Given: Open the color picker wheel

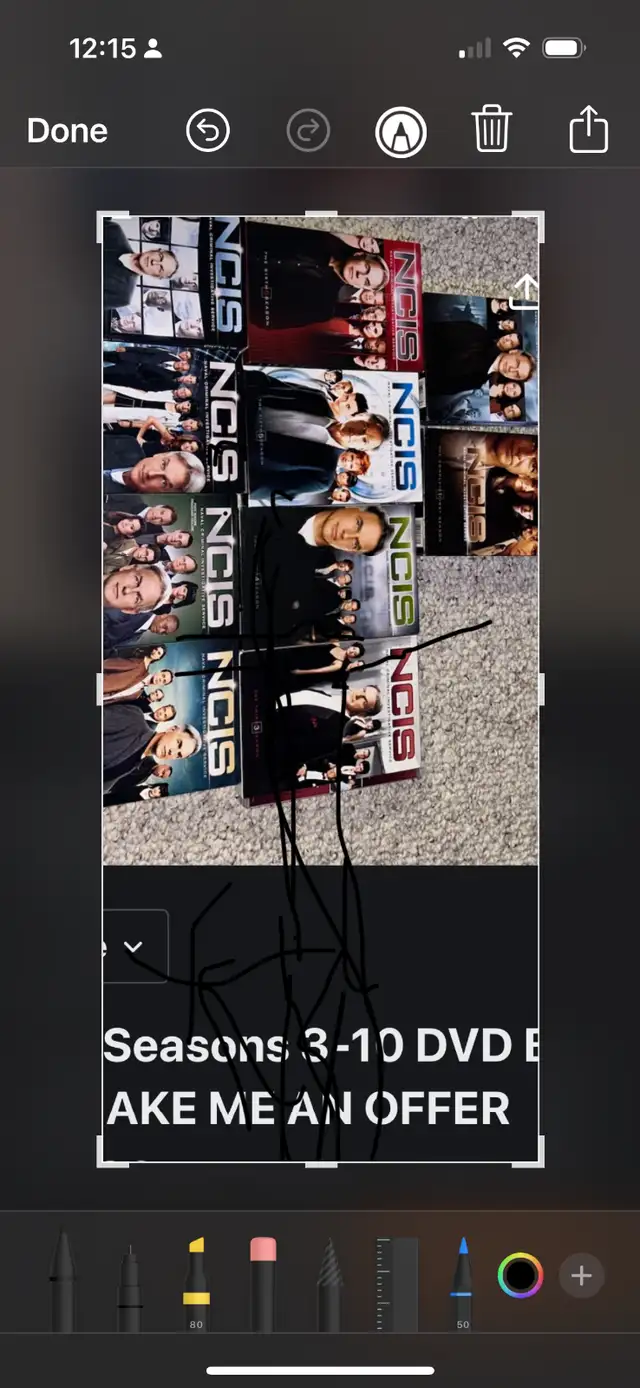Looking at the screenshot, I should click(x=521, y=1276).
